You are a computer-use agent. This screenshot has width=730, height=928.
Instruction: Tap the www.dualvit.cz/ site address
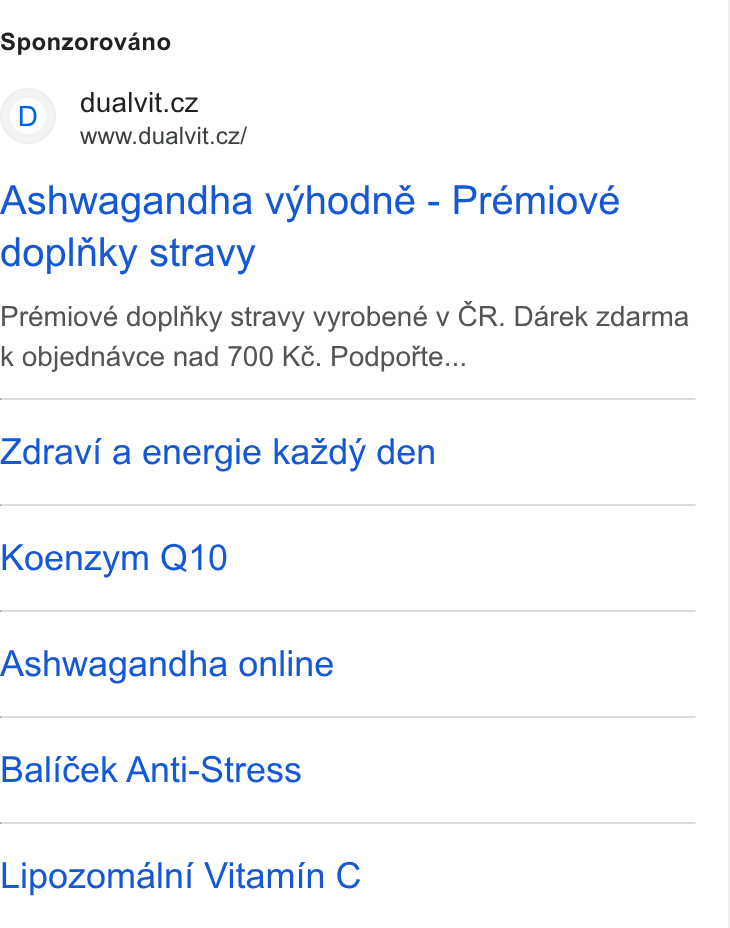tap(163, 137)
